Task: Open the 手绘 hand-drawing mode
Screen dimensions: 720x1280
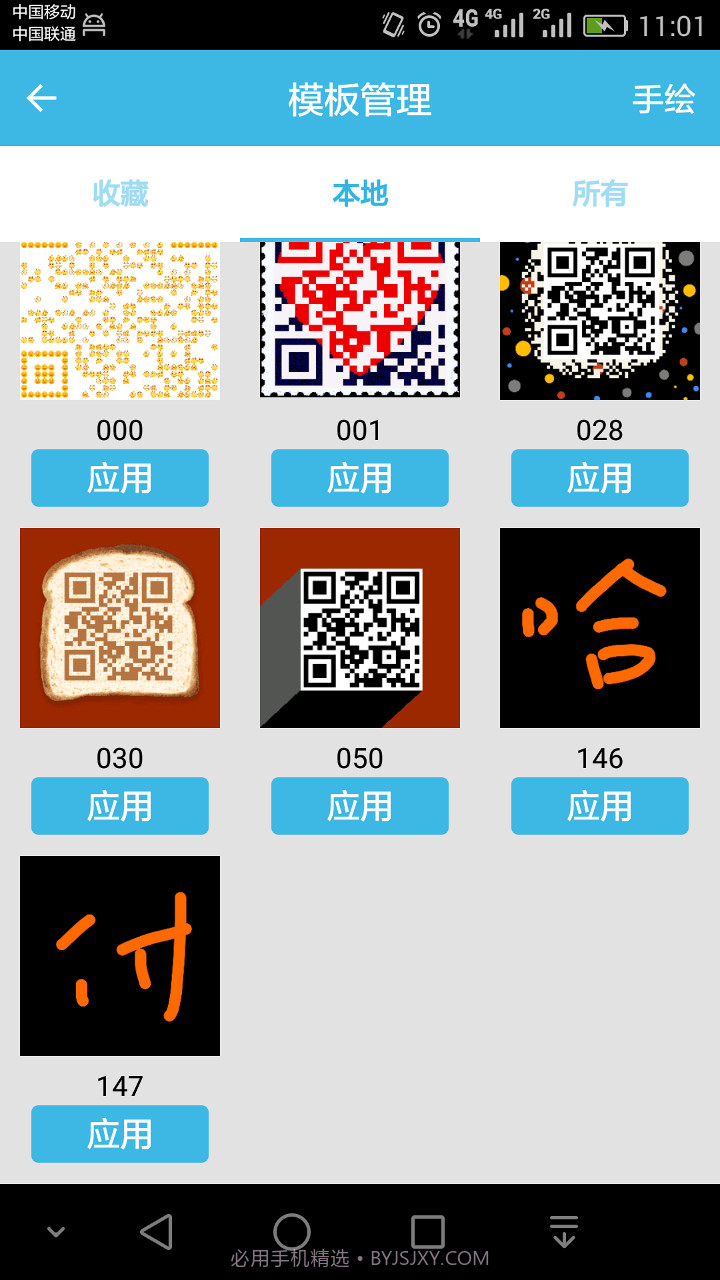Action: [x=661, y=98]
